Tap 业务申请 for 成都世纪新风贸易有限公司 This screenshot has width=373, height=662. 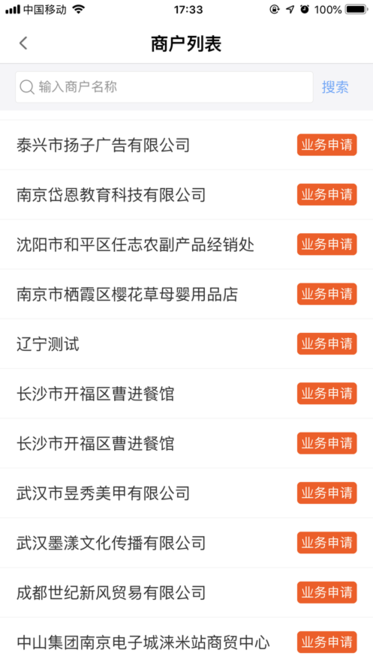tap(327, 592)
